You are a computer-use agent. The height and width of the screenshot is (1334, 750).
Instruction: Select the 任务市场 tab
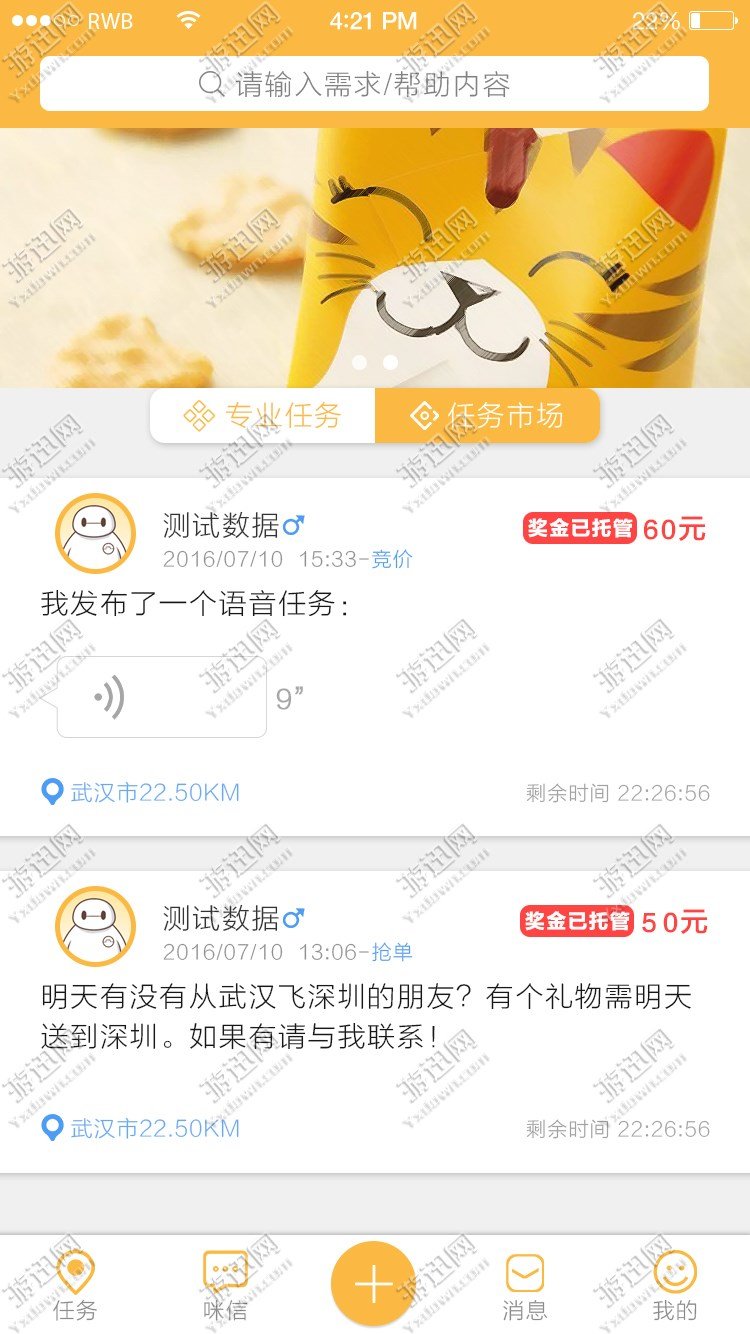coord(488,416)
